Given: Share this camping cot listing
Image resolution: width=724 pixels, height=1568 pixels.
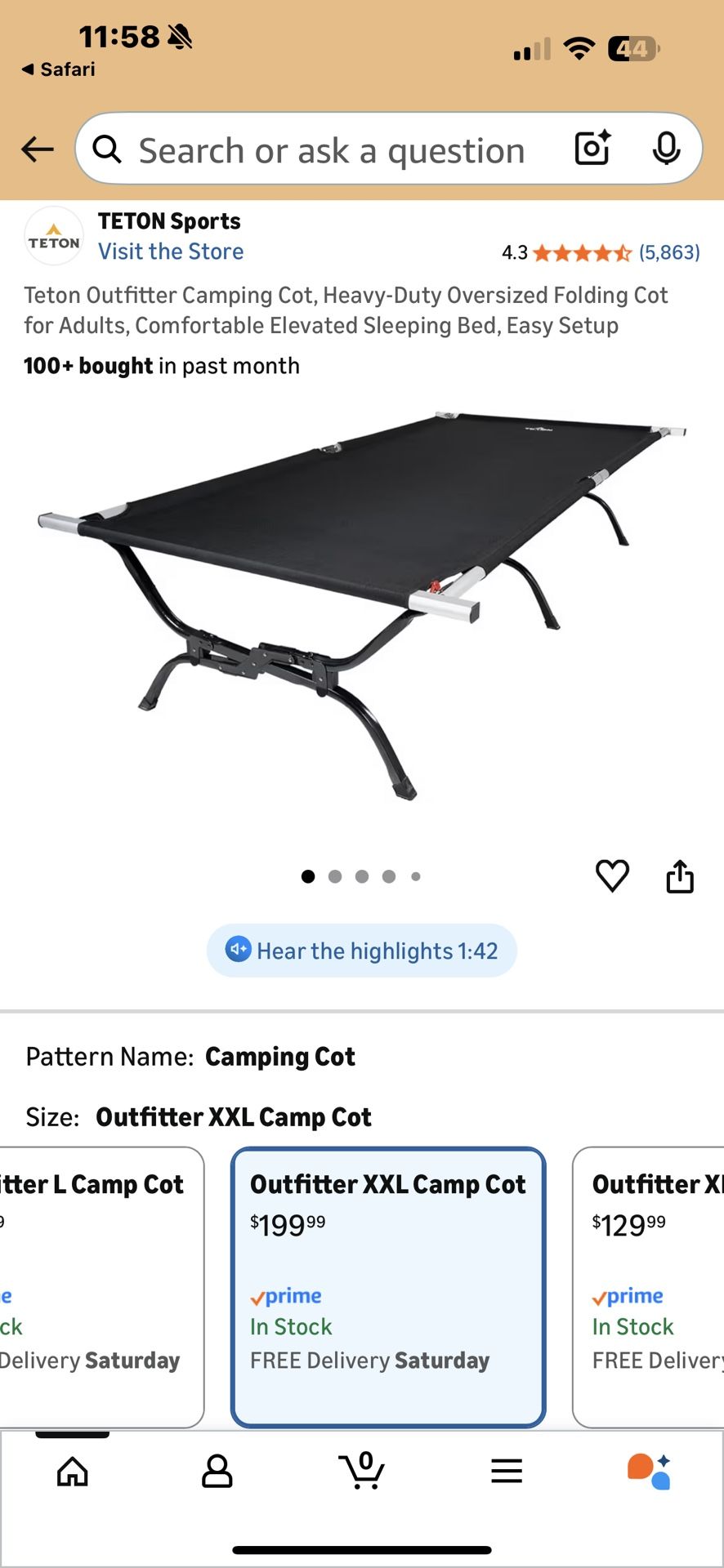Looking at the screenshot, I should point(680,876).
